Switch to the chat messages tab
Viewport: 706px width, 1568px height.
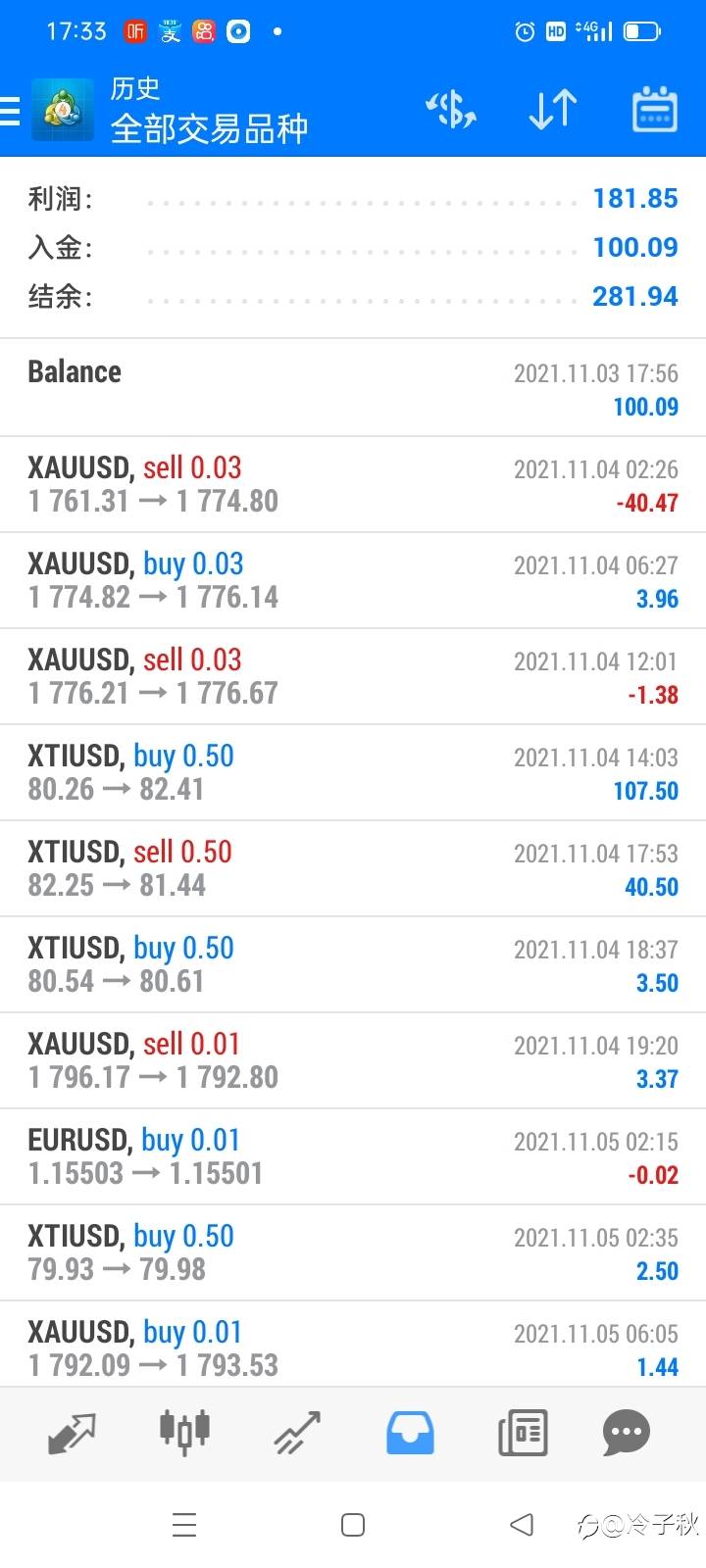[x=627, y=1434]
